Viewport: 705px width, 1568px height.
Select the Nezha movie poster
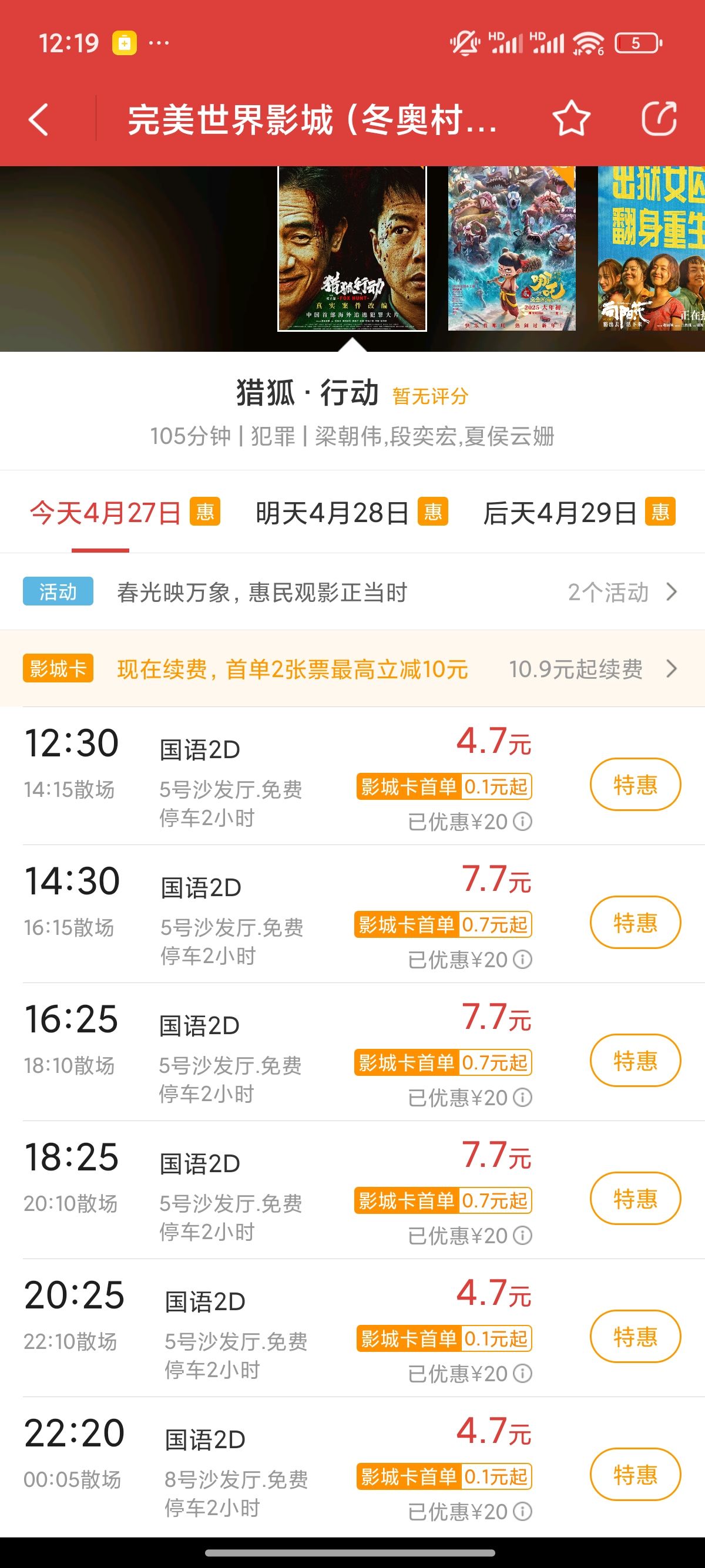[511, 249]
